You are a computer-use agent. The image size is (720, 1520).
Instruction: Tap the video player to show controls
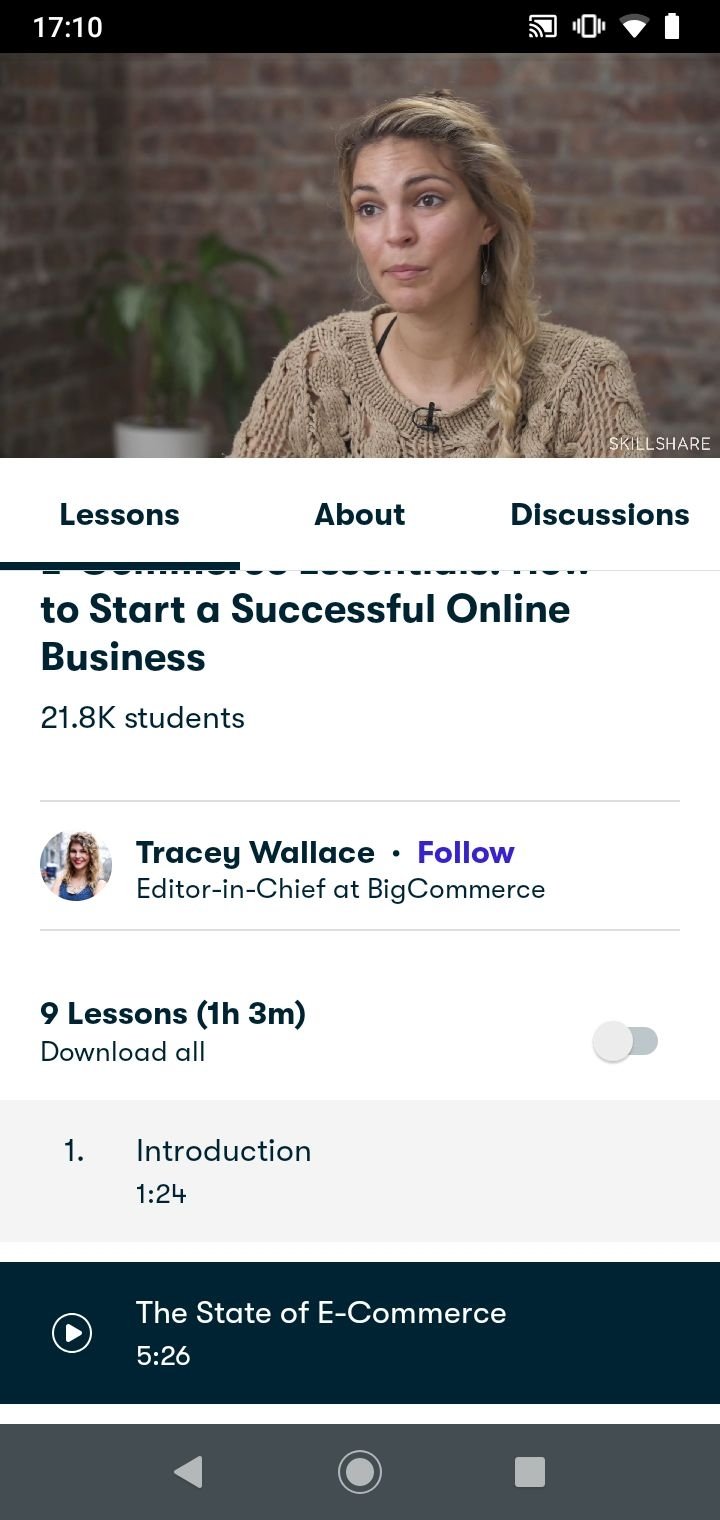pyautogui.click(x=360, y=255)
